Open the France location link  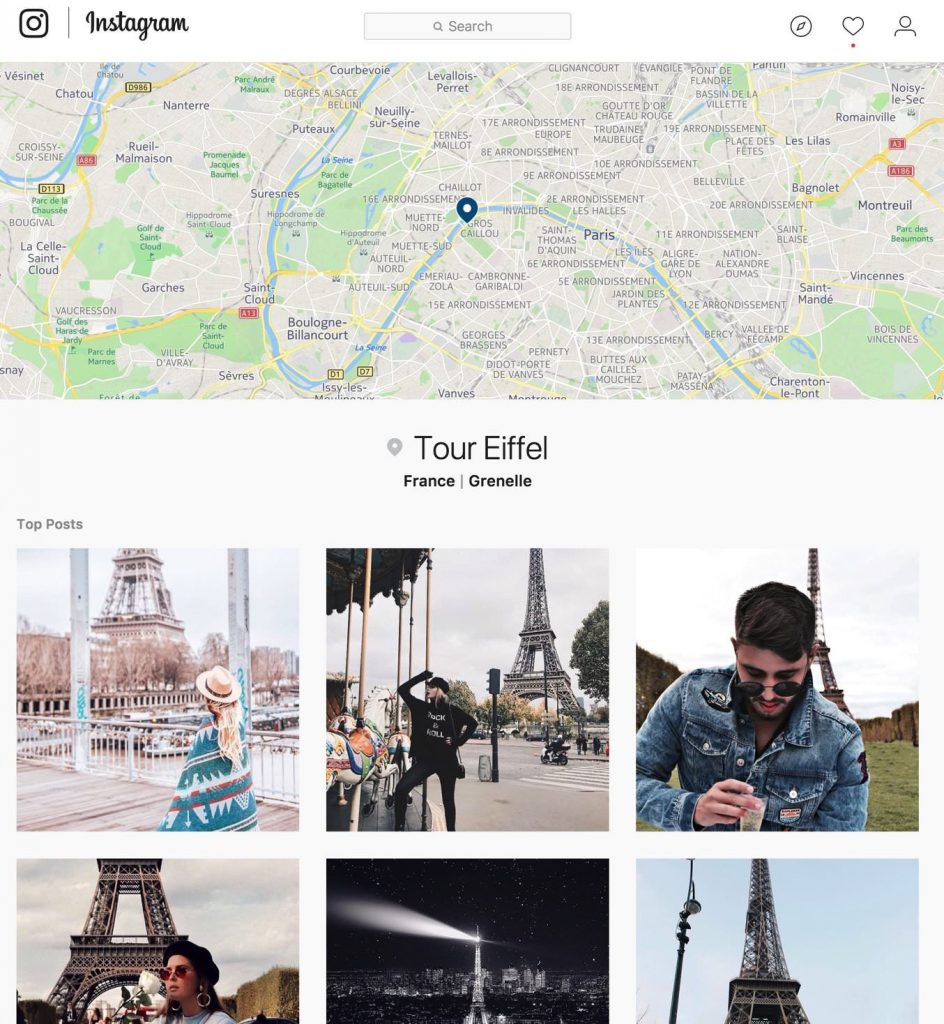tap(429, 481)
